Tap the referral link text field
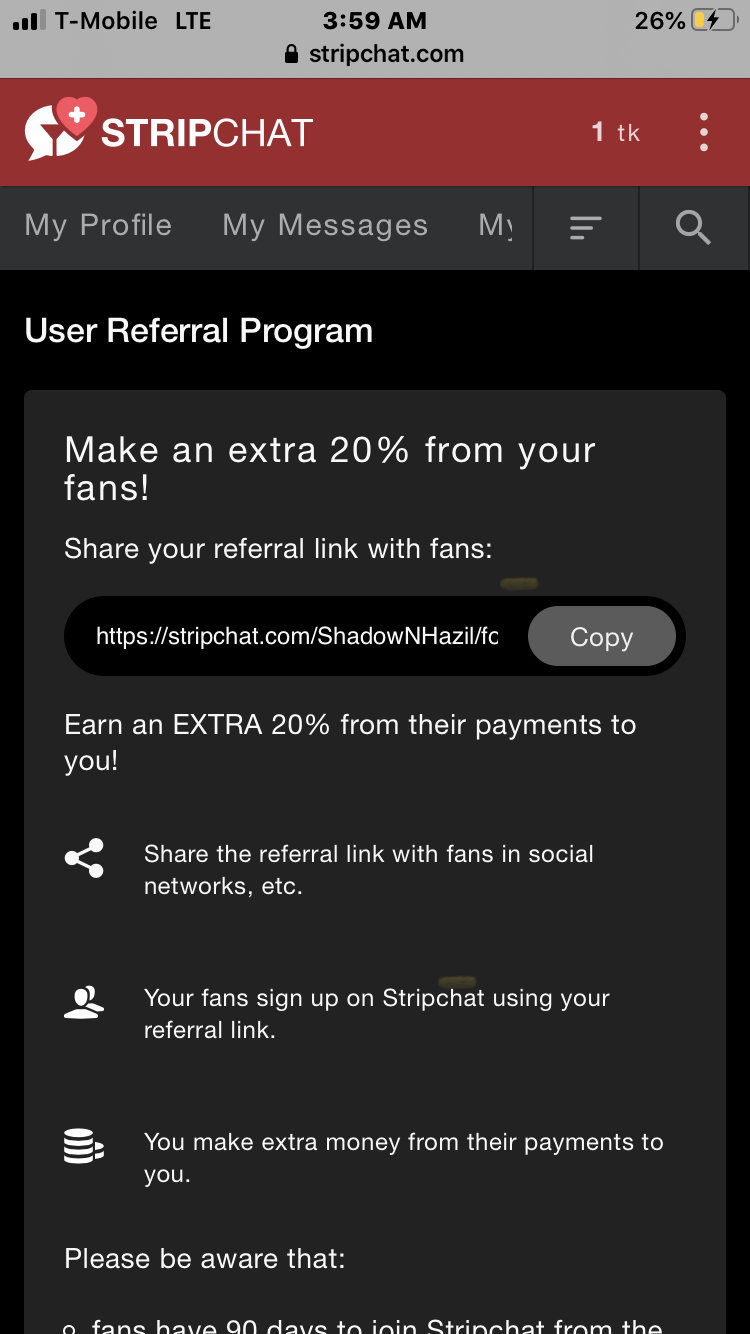Screen dimensions: 750x1334 click(x=297, y=637)
